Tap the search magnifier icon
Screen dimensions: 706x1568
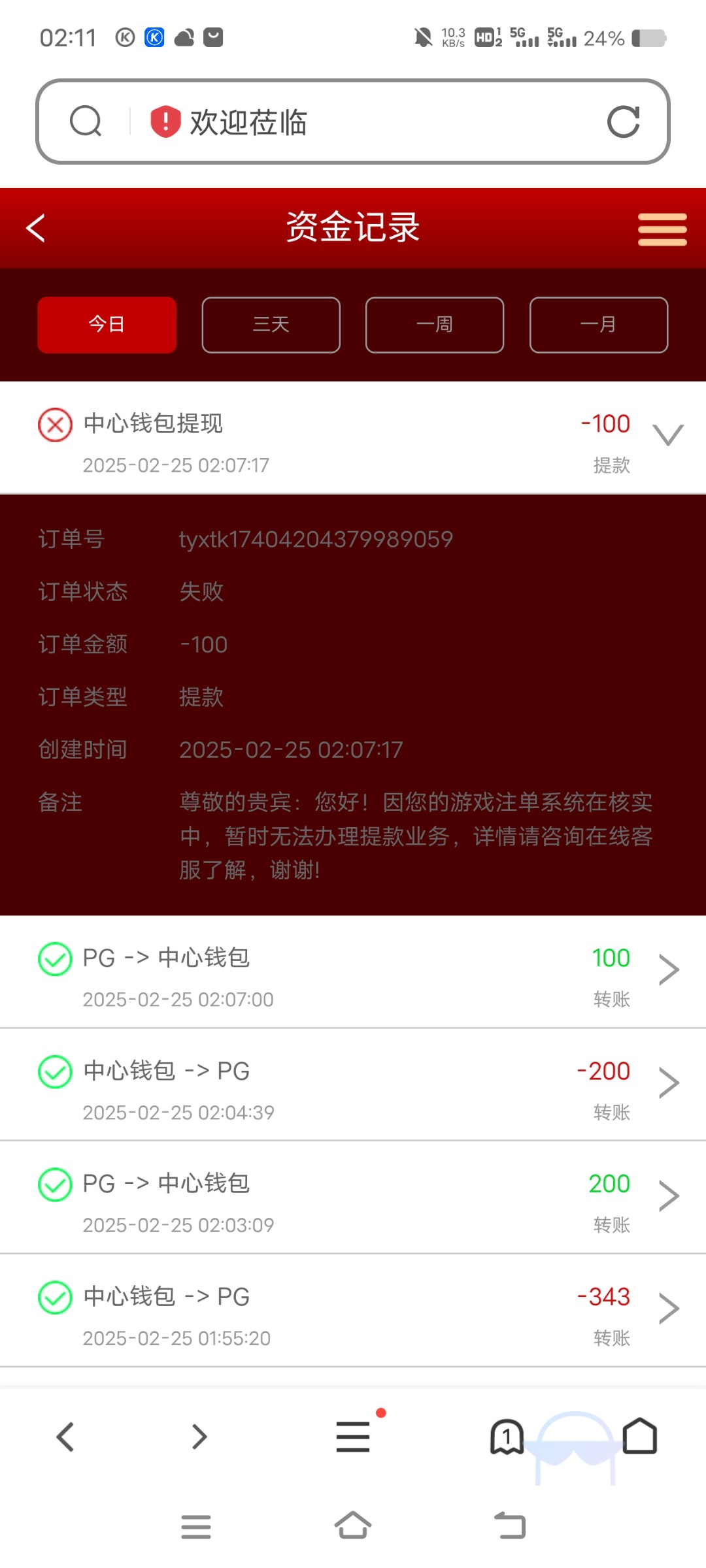point(87,120)
